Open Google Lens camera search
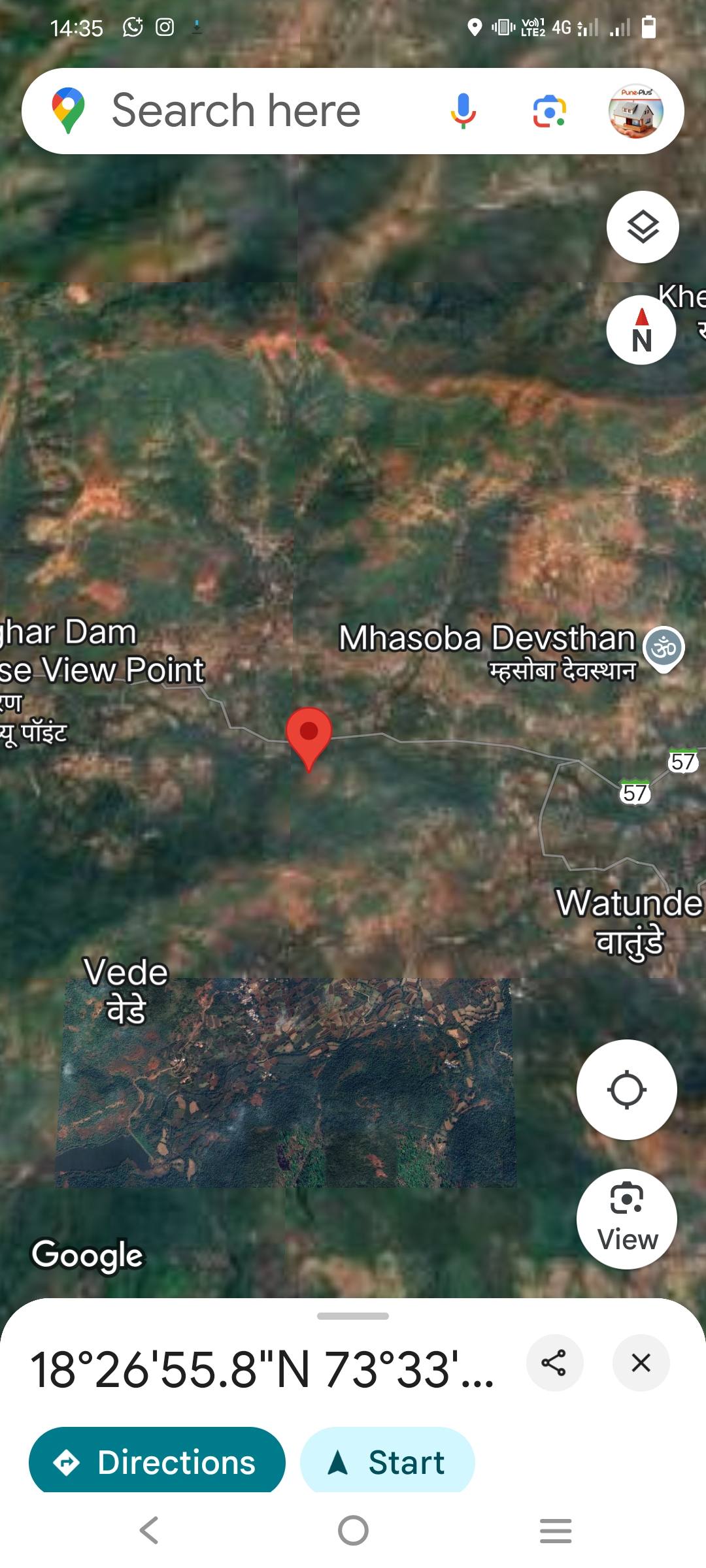The image size is (706, 1568). pos(549,111)
